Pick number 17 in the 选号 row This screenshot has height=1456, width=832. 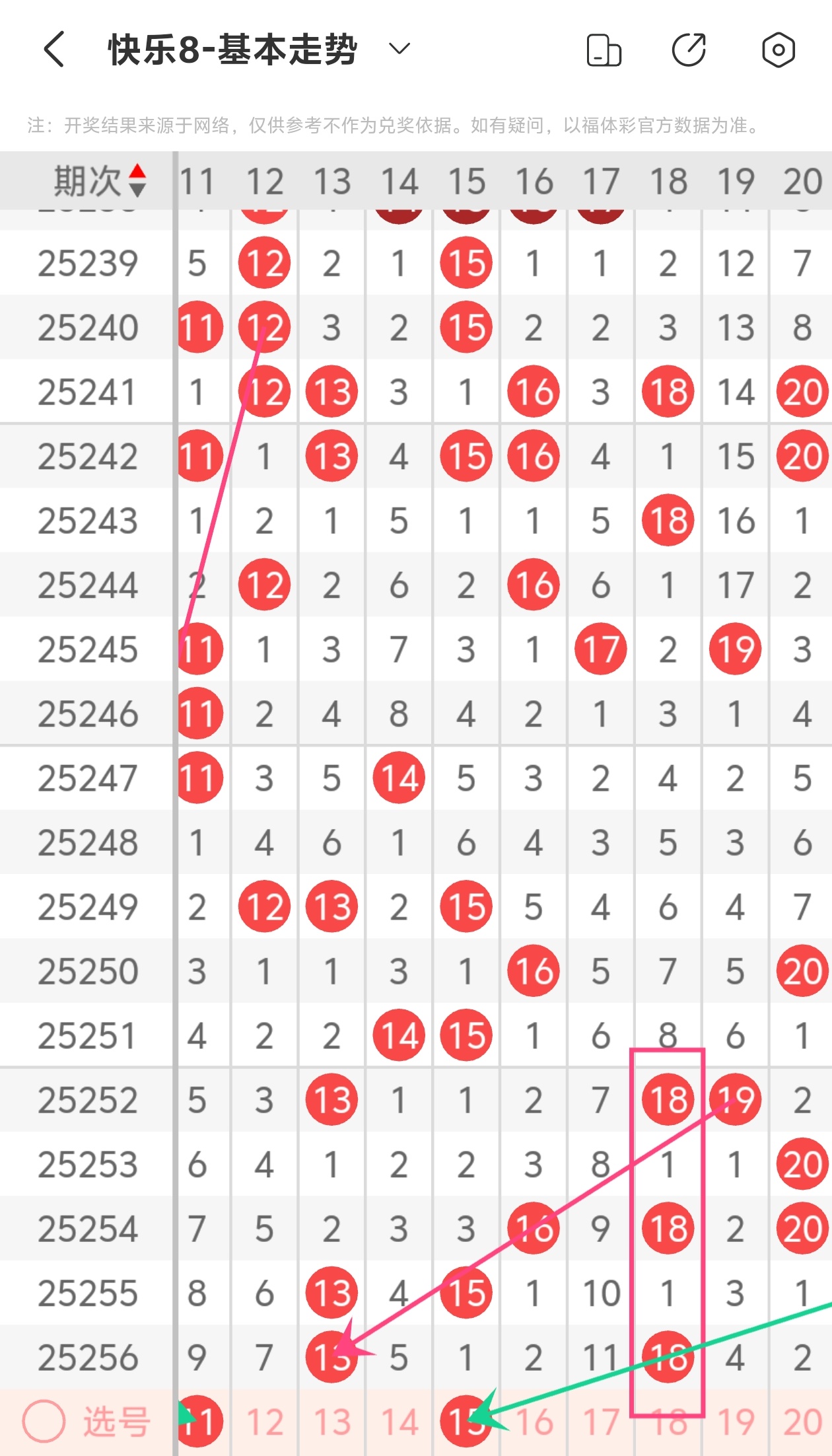pyautogui.click(x=601, y=1422)
